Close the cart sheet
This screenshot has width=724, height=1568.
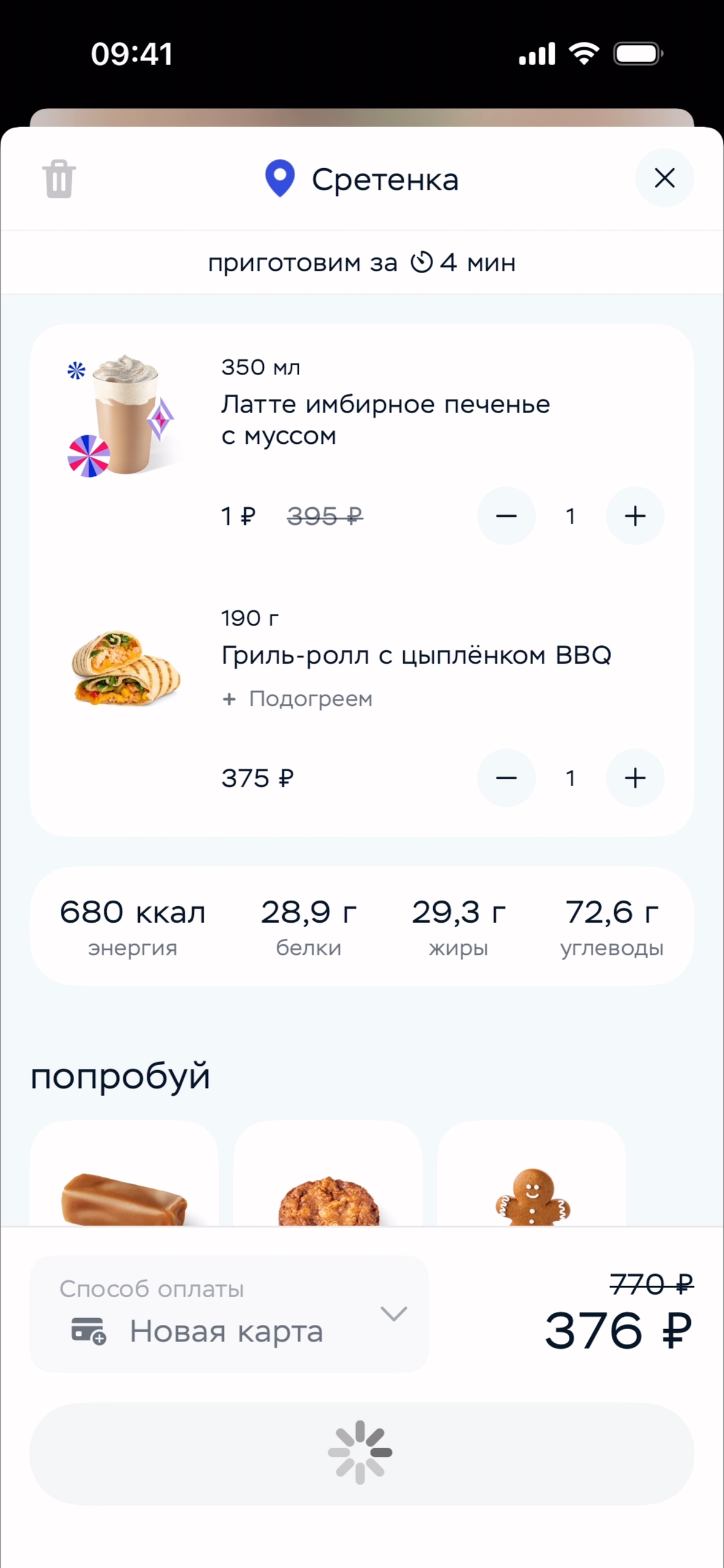pos(664,179)
